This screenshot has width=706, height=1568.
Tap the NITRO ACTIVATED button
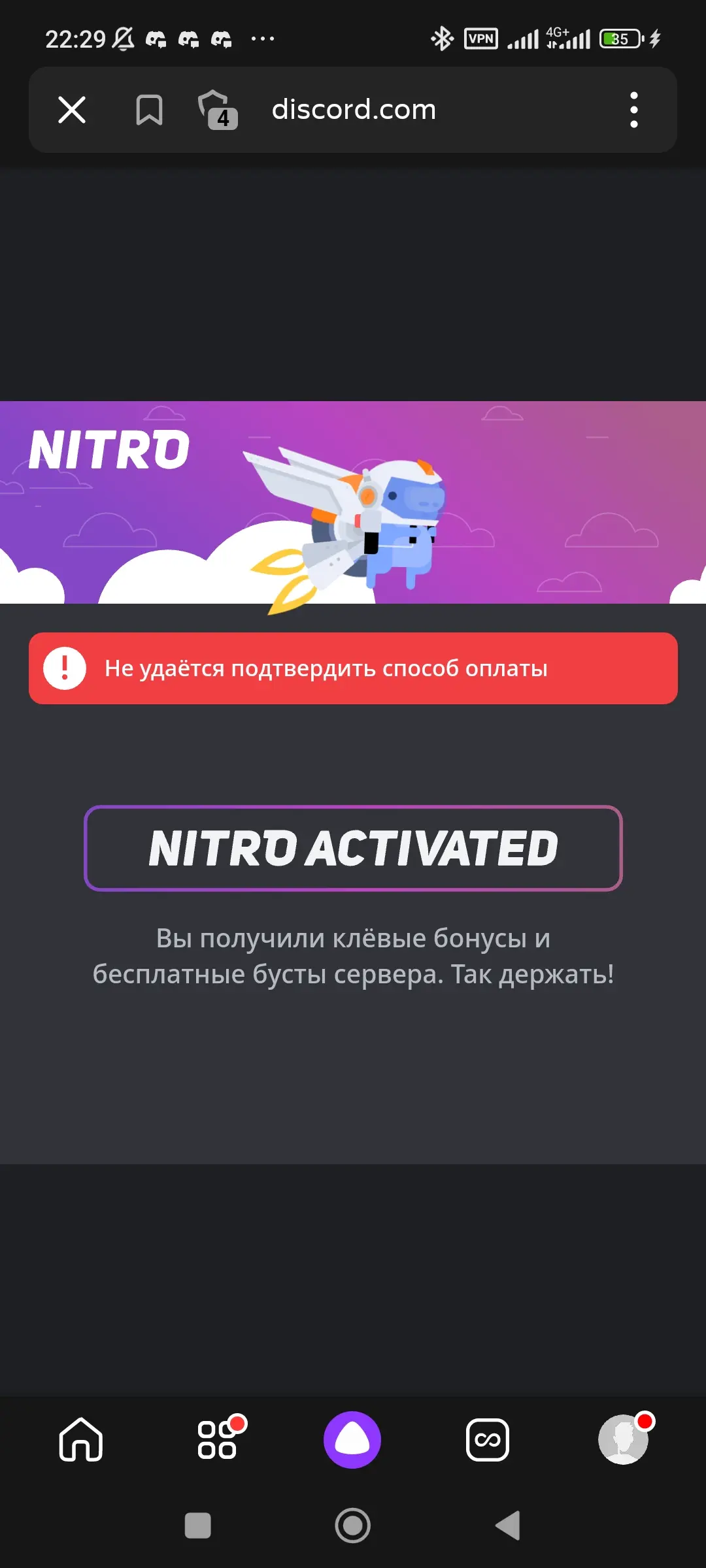pos(353,848)
